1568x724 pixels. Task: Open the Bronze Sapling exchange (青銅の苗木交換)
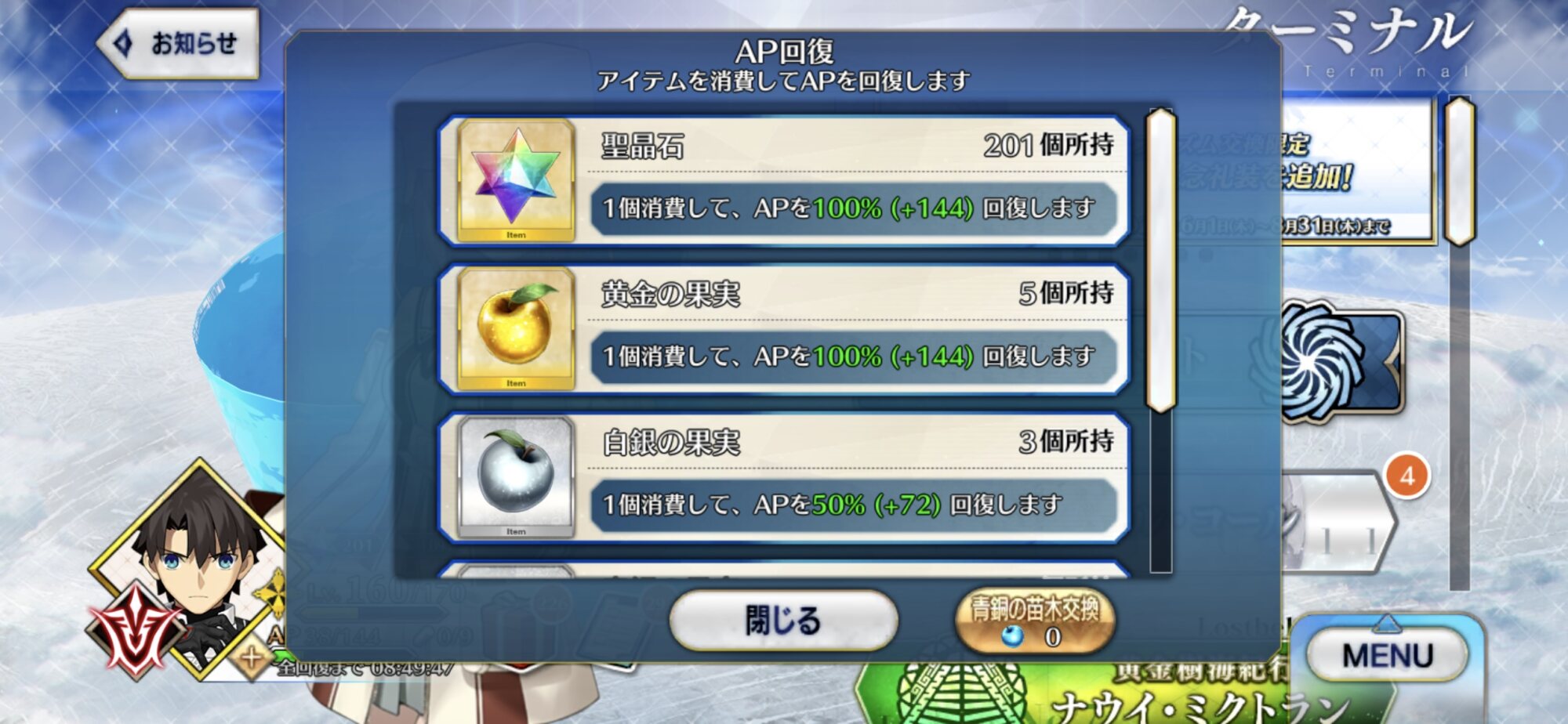point(1035,621)
